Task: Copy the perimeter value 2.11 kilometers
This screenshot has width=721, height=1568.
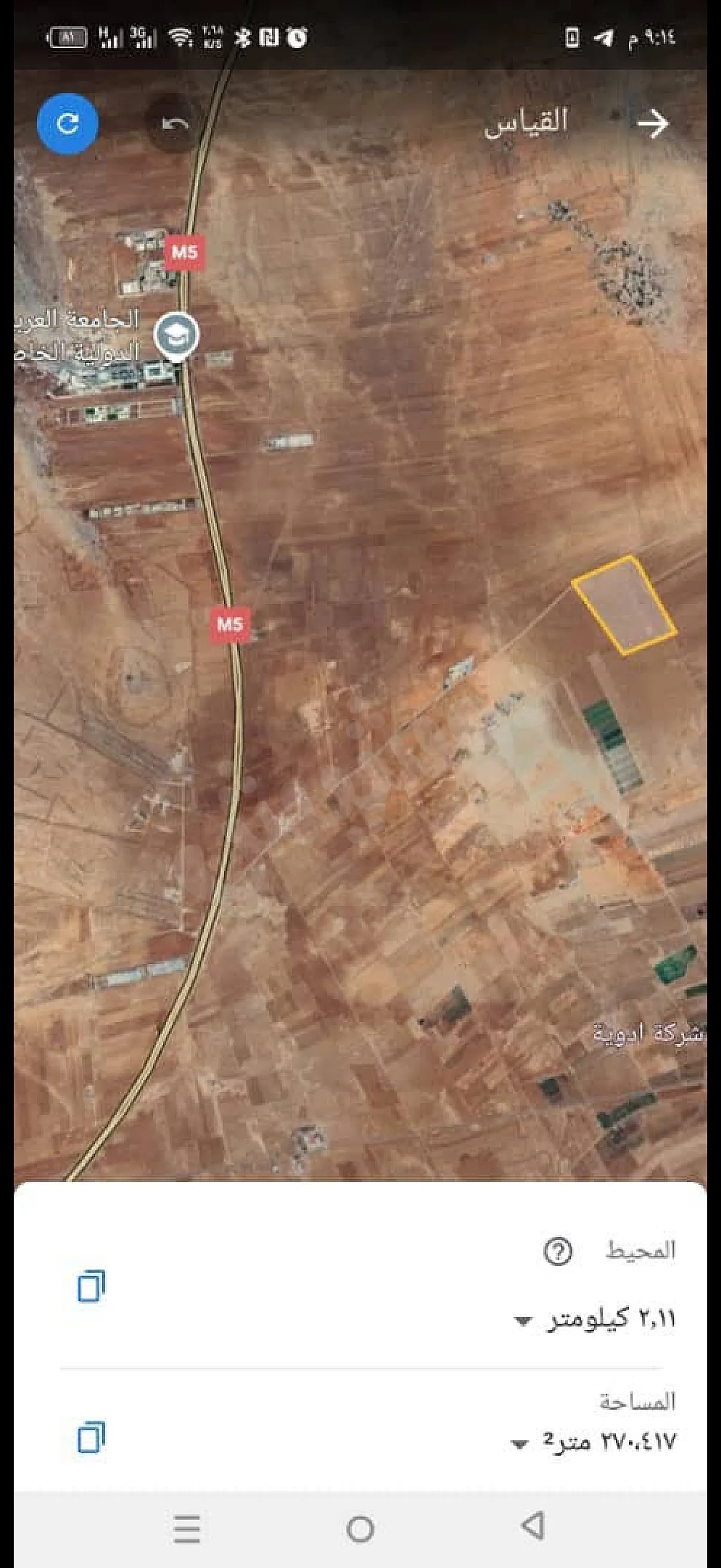Action: pos(91,1286)
